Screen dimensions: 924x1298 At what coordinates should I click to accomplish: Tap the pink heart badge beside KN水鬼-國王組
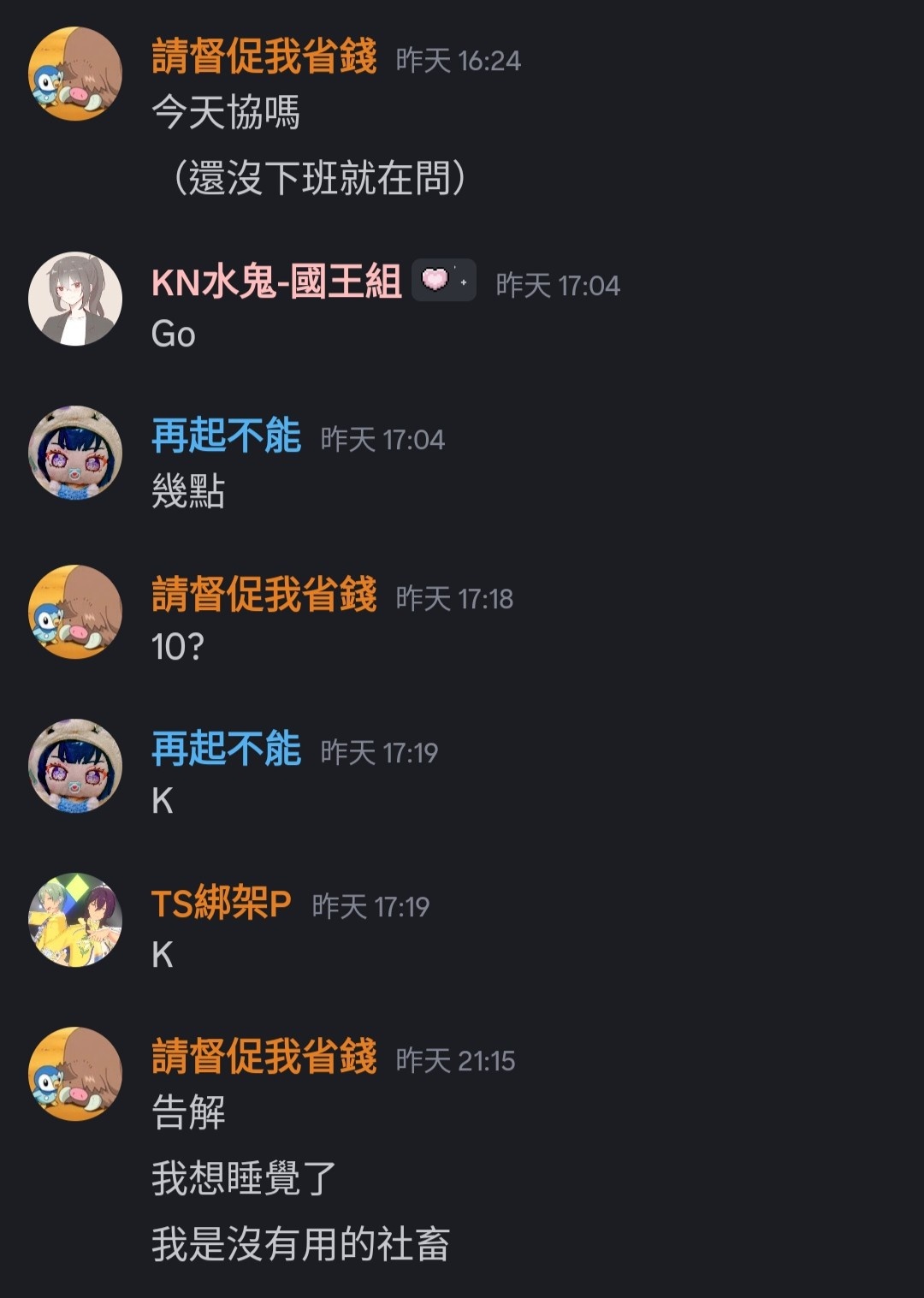tap(443, 281)
